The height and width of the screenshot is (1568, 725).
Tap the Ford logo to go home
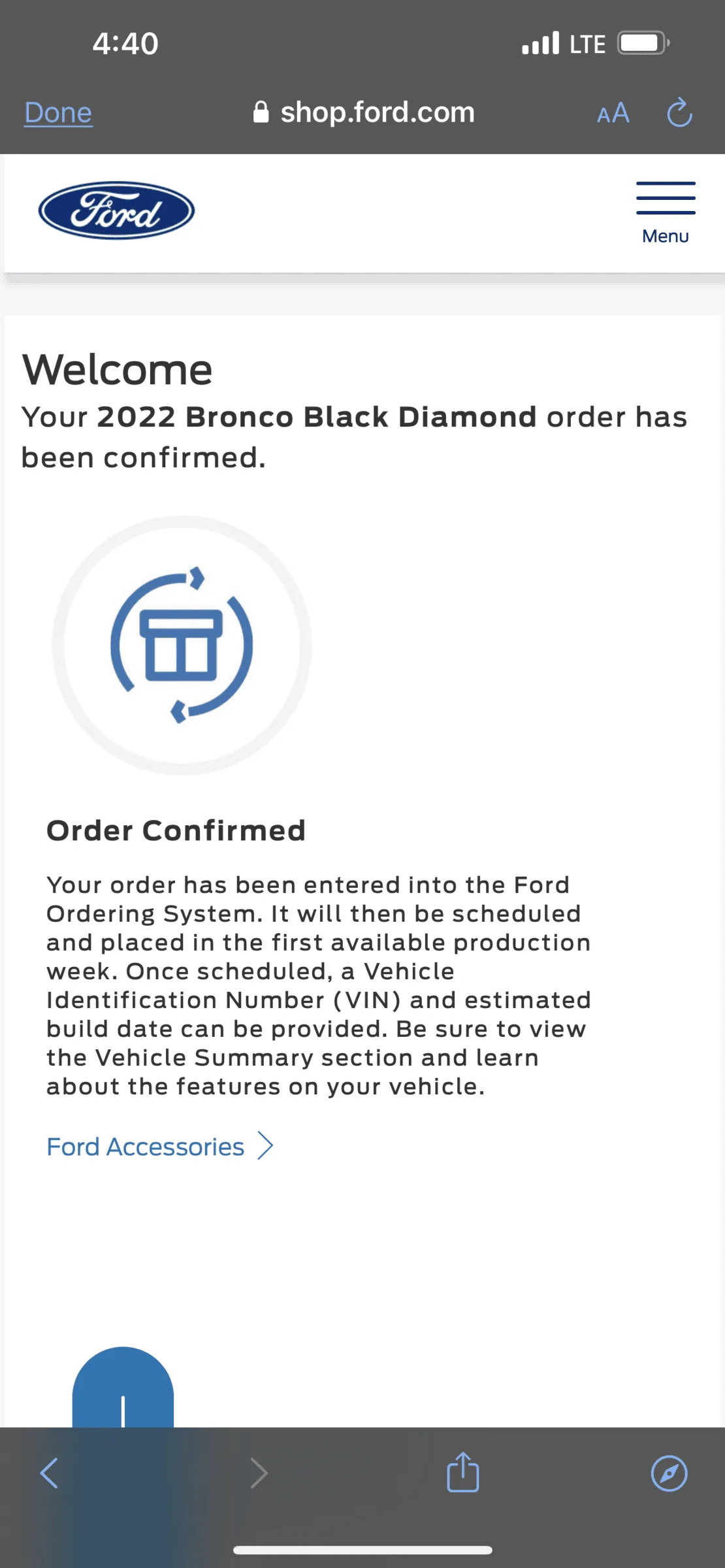tap(116, 210)
